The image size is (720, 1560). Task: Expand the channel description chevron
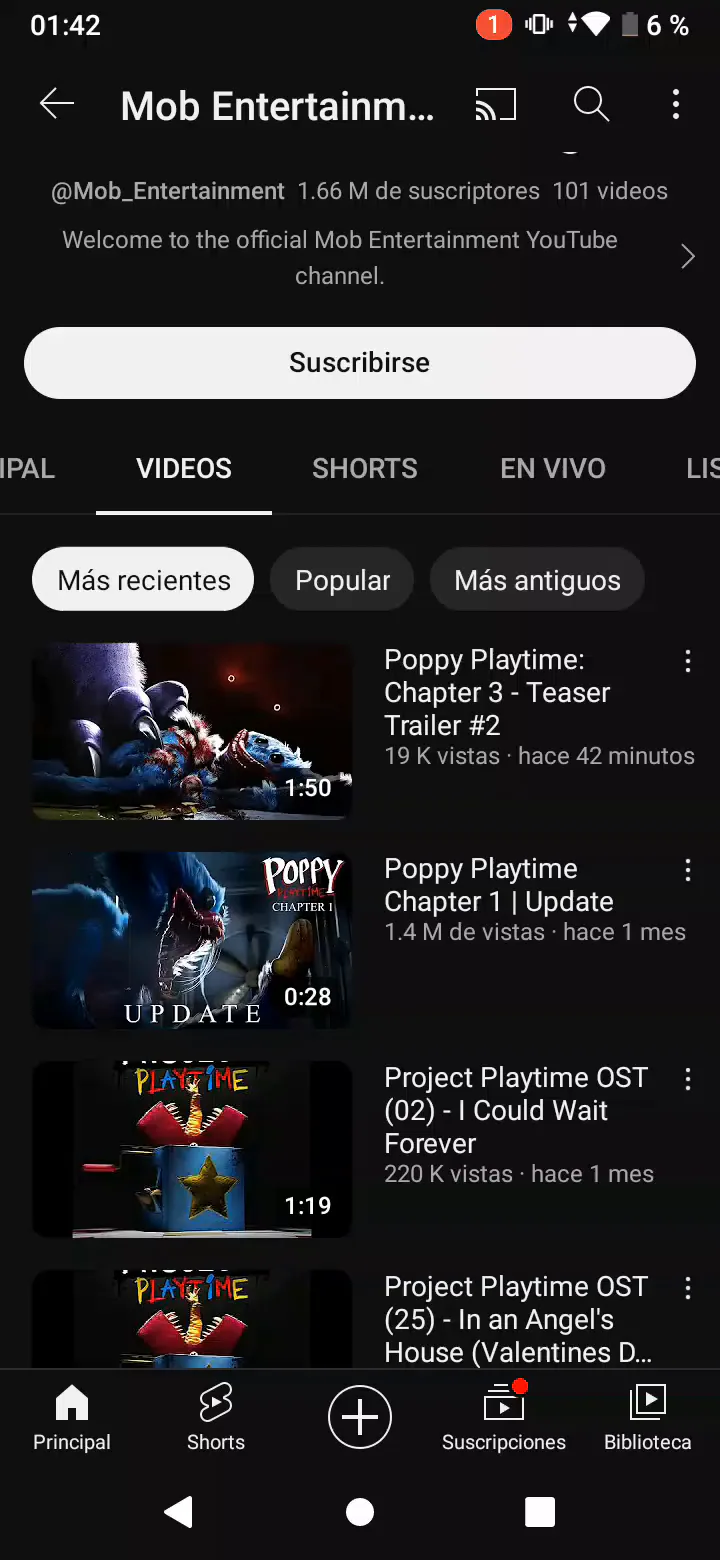[688, 257]
